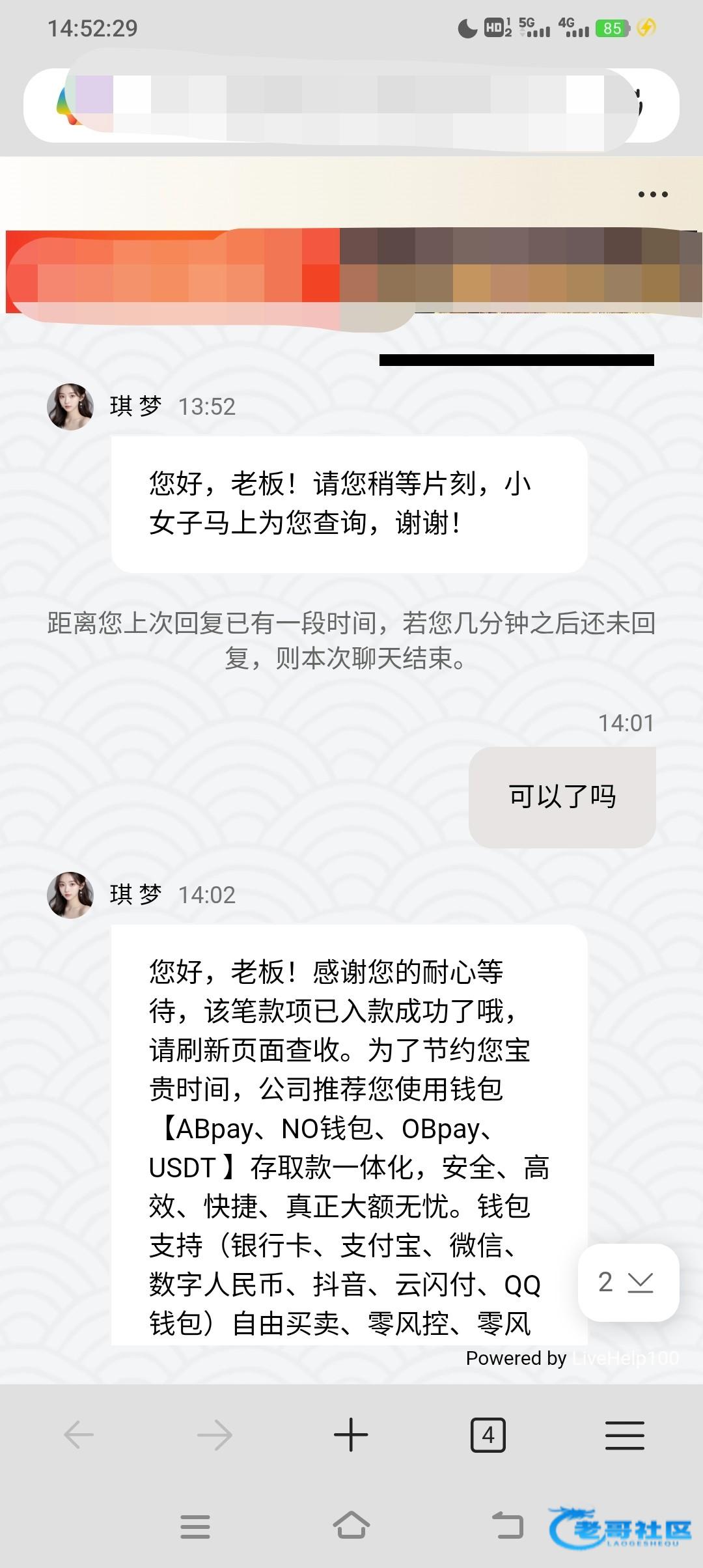Open the LiveHelp100 link
The width and height of the screenshot is (703, 1568).
(625, 1358)
